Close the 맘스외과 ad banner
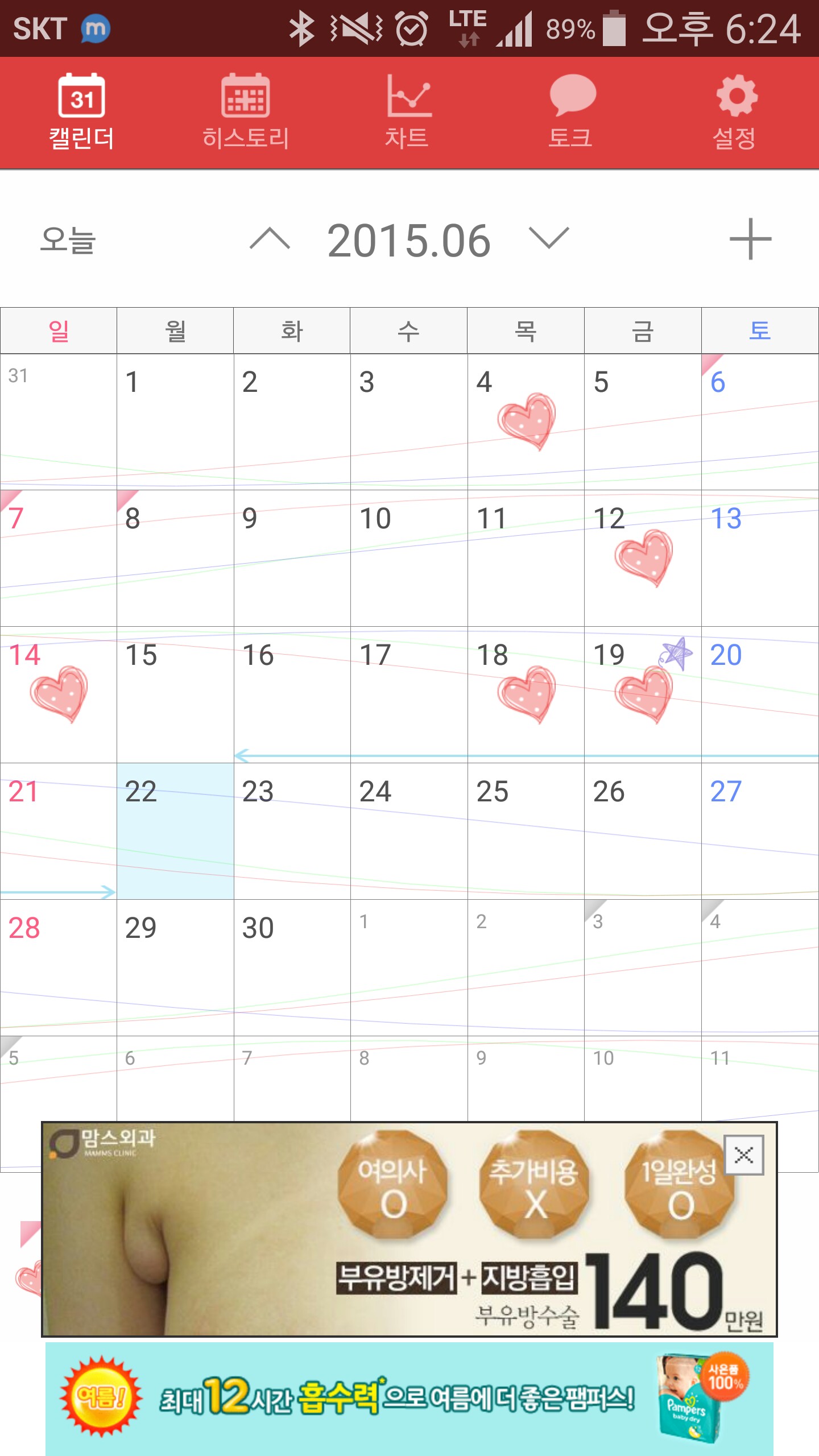 (x=743, y=1155)
